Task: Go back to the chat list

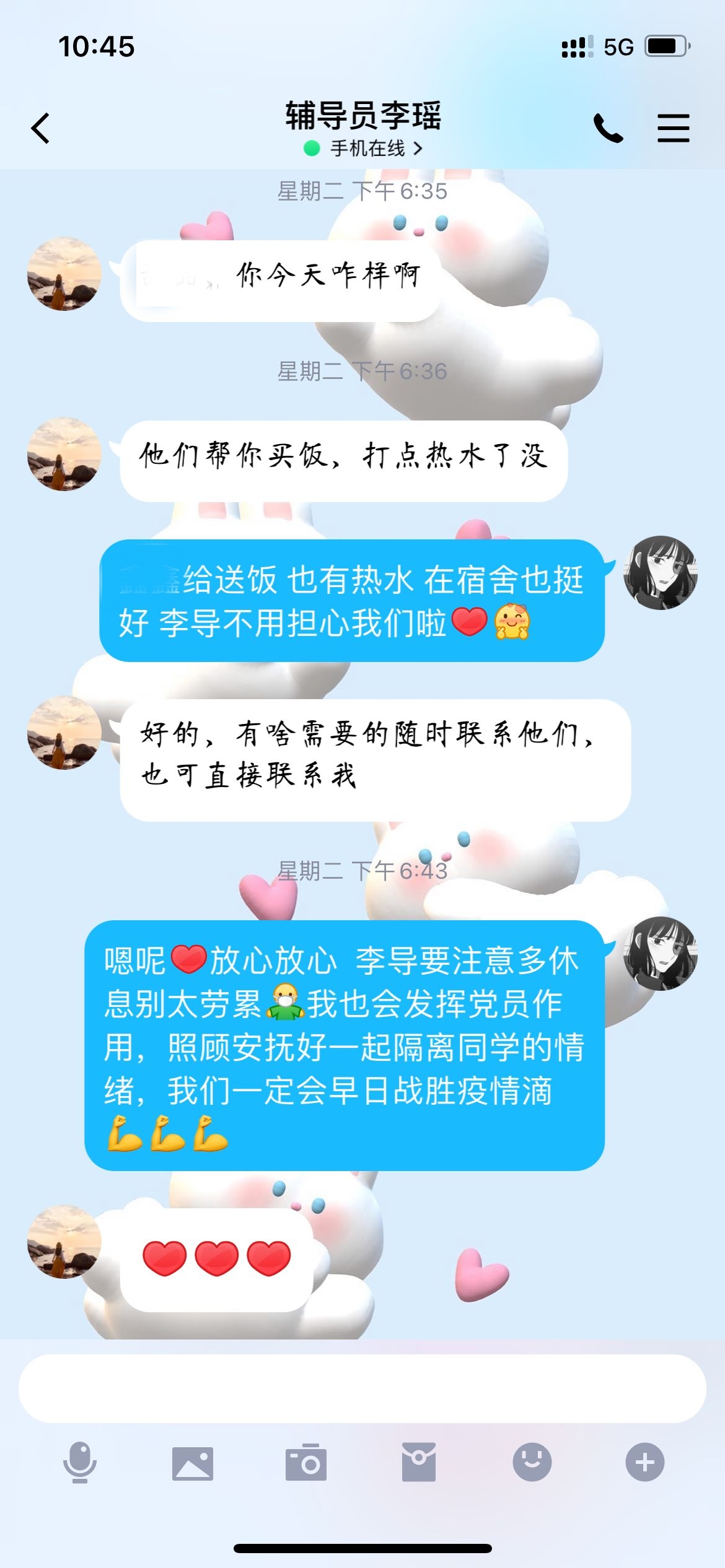Action: 41,128
